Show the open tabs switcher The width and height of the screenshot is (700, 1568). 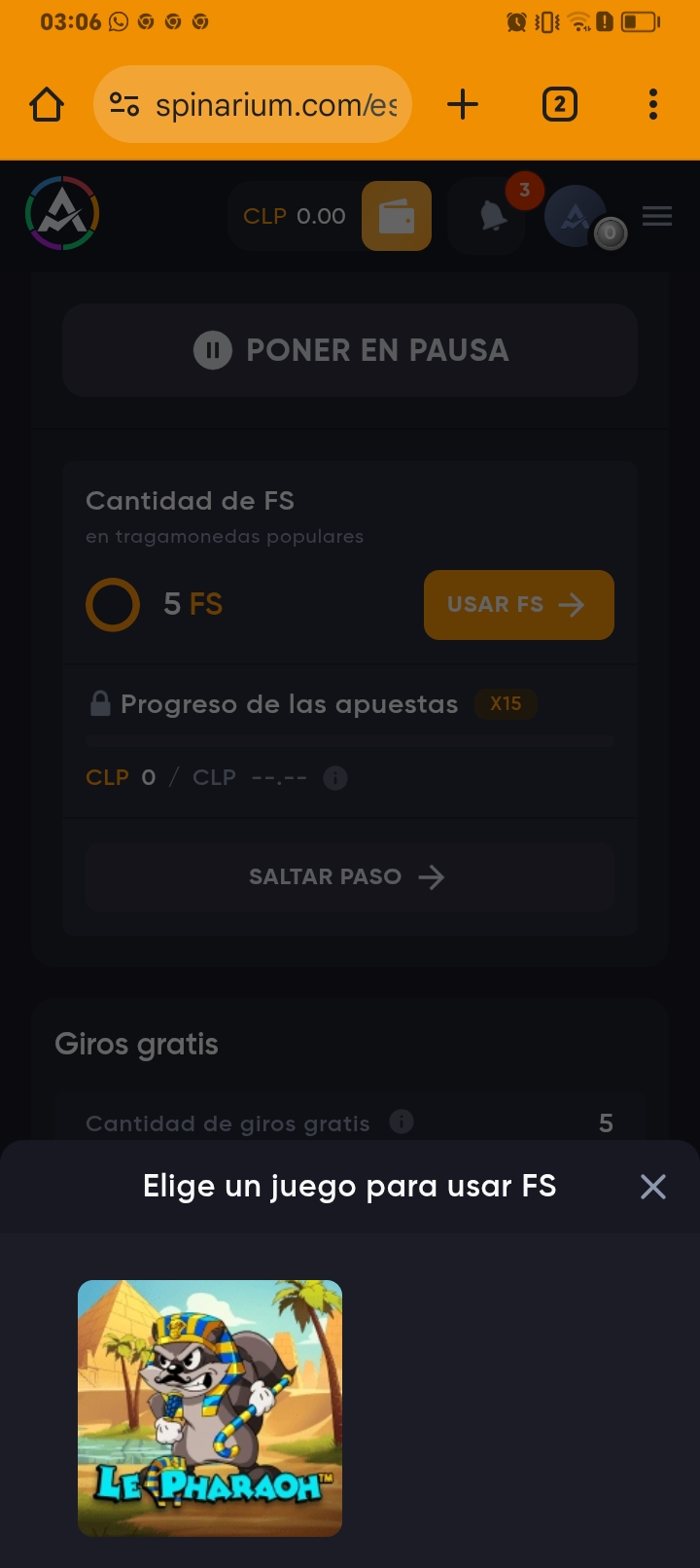559,104
